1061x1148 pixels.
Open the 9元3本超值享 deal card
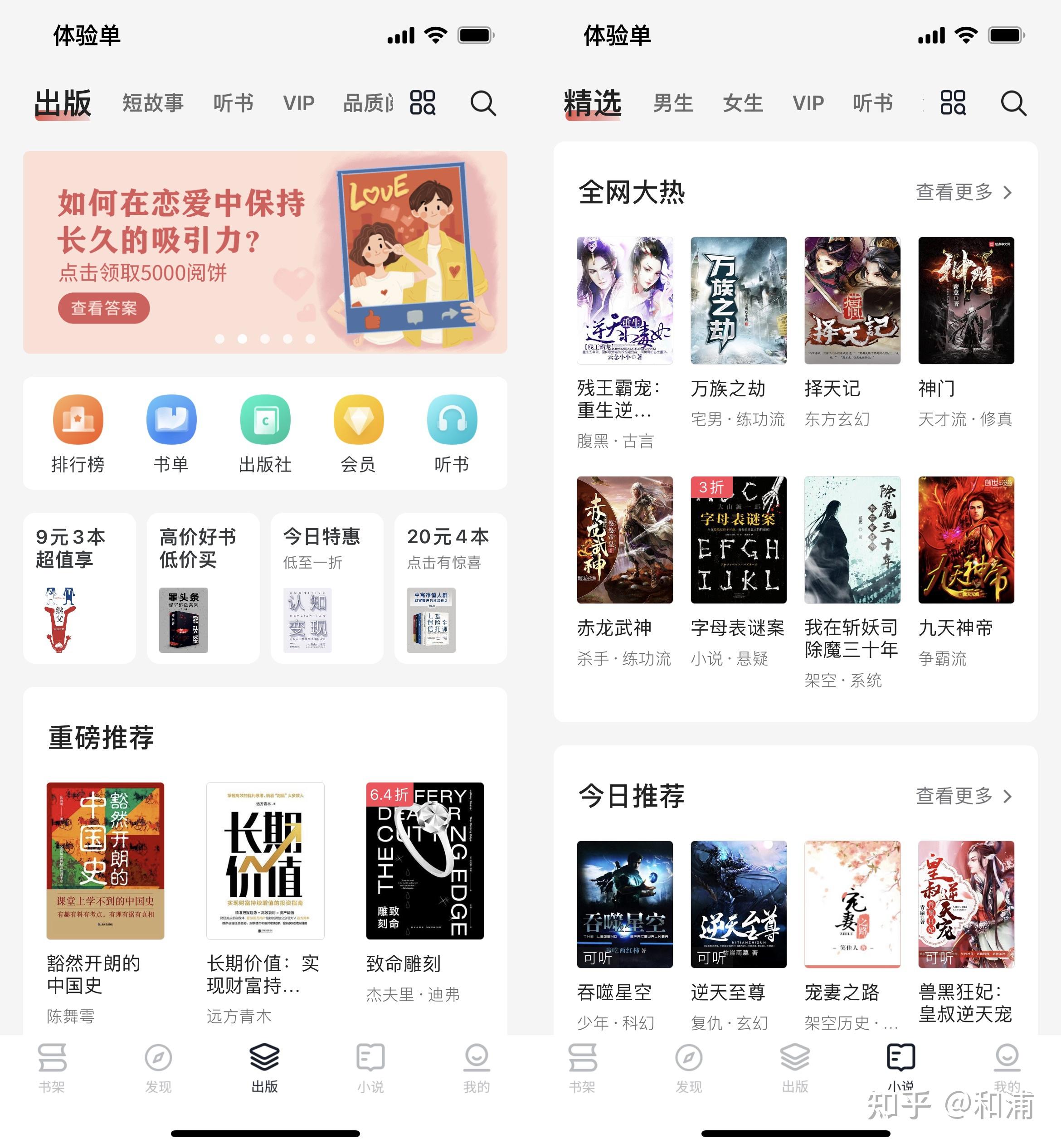click(79, 588)
